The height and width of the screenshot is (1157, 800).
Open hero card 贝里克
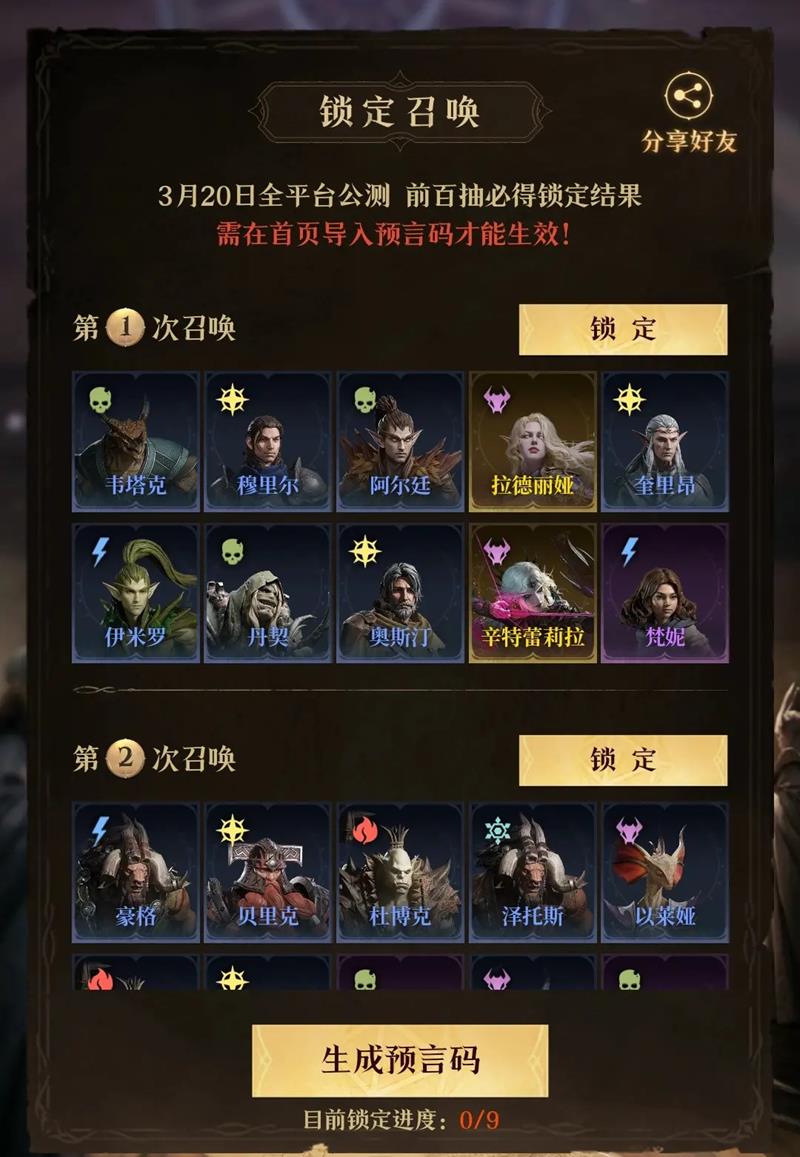(268, 871)
